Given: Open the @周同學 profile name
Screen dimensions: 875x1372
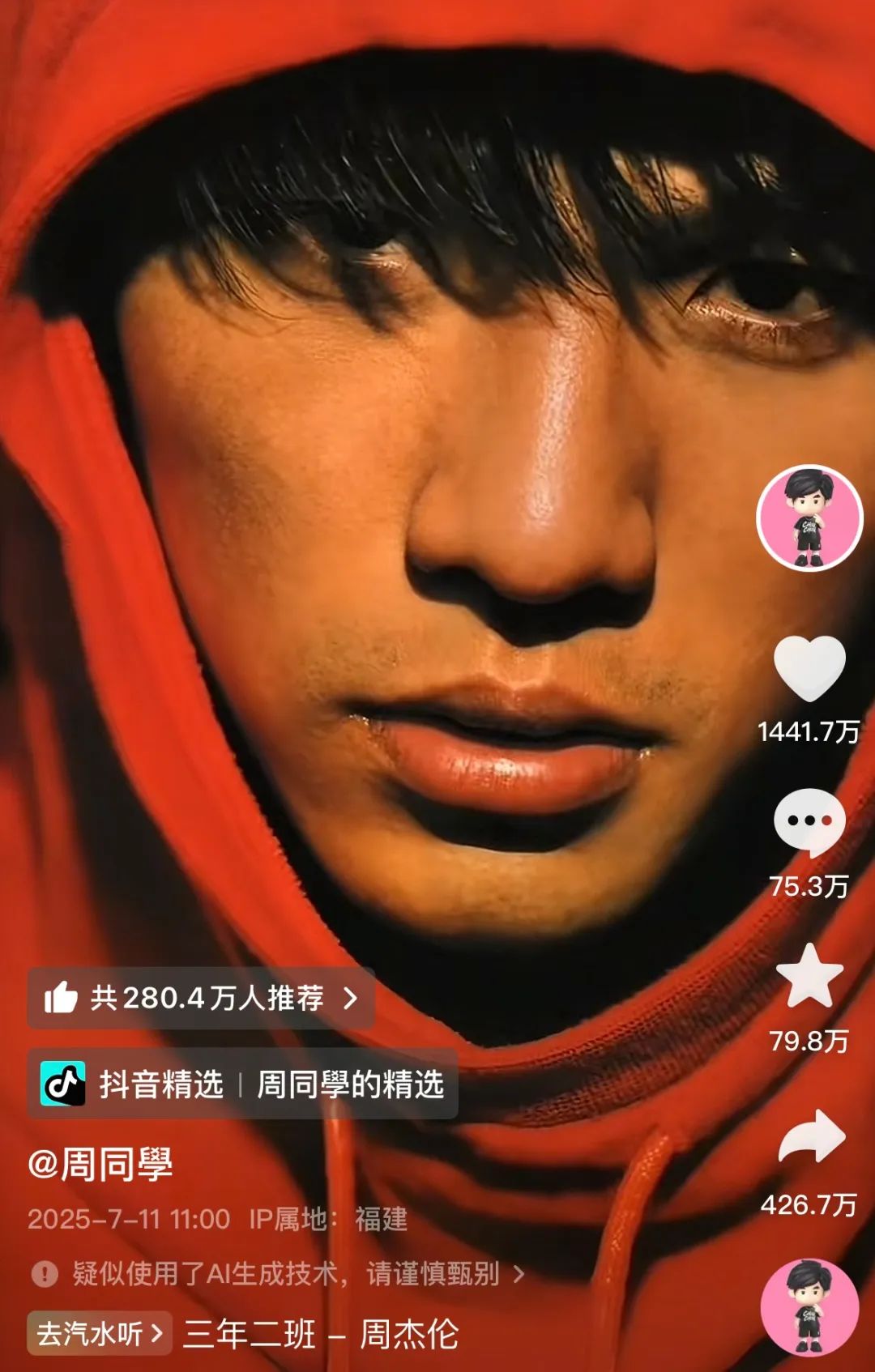Looking at the screenshot, I should point(100,1165).
